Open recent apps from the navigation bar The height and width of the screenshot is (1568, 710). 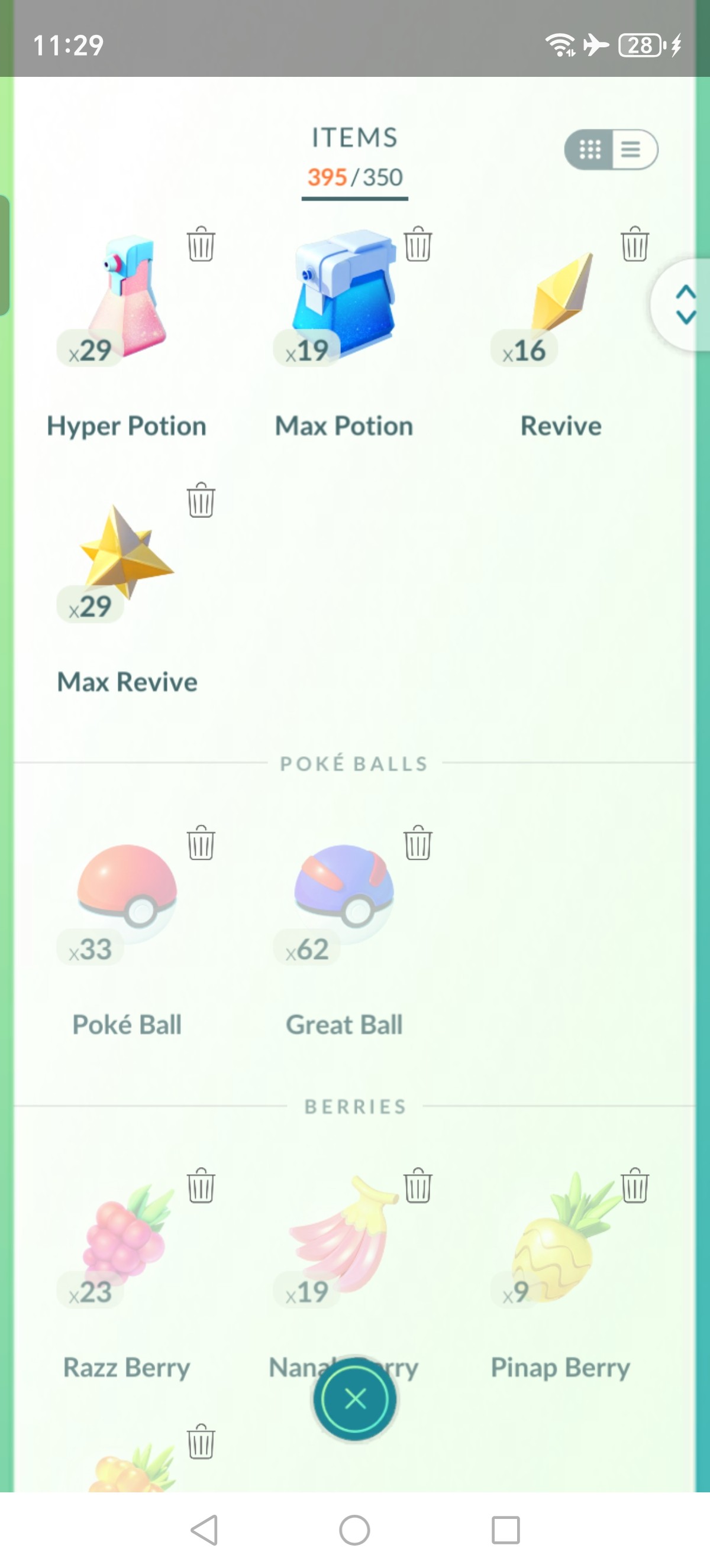point(505,1530)
